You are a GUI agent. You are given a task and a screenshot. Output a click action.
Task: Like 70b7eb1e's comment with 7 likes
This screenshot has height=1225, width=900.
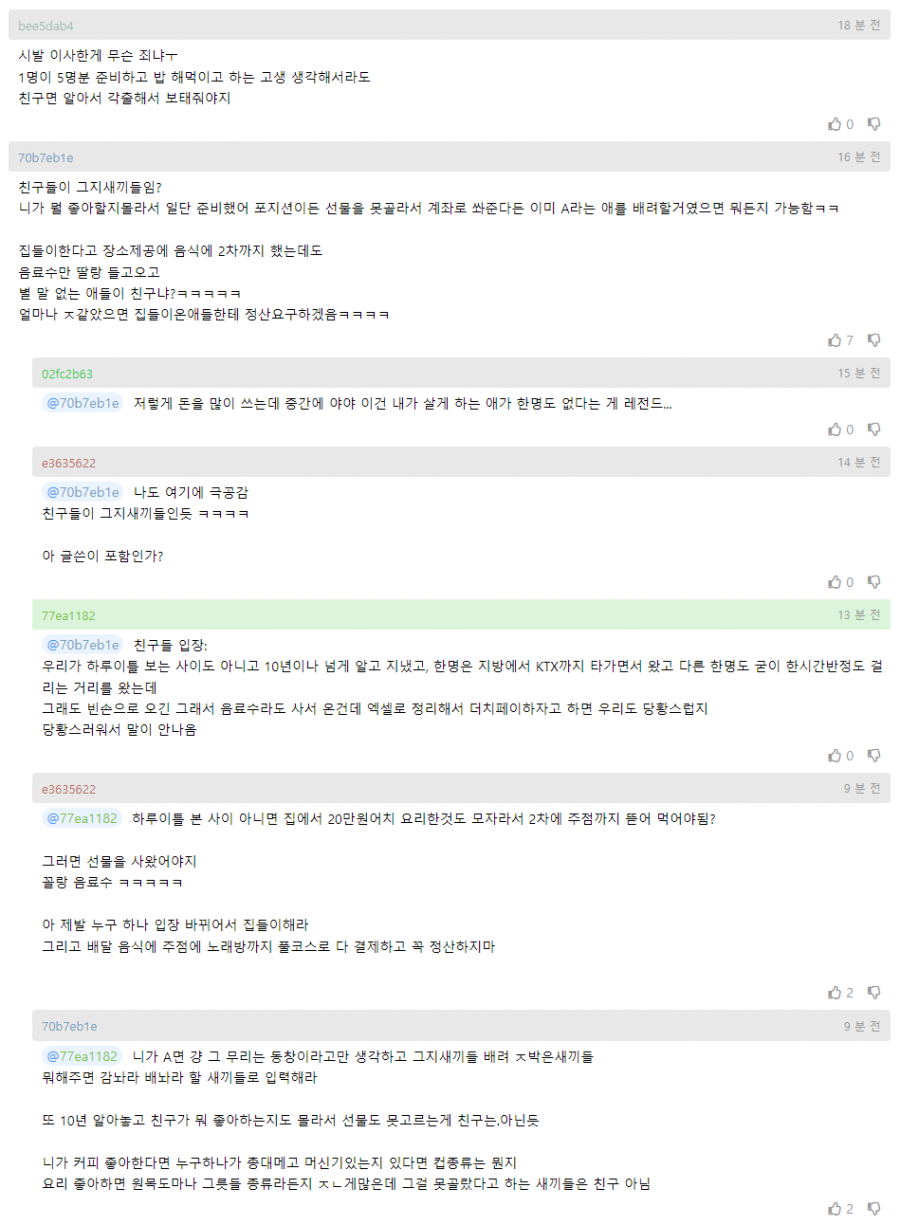835,340
